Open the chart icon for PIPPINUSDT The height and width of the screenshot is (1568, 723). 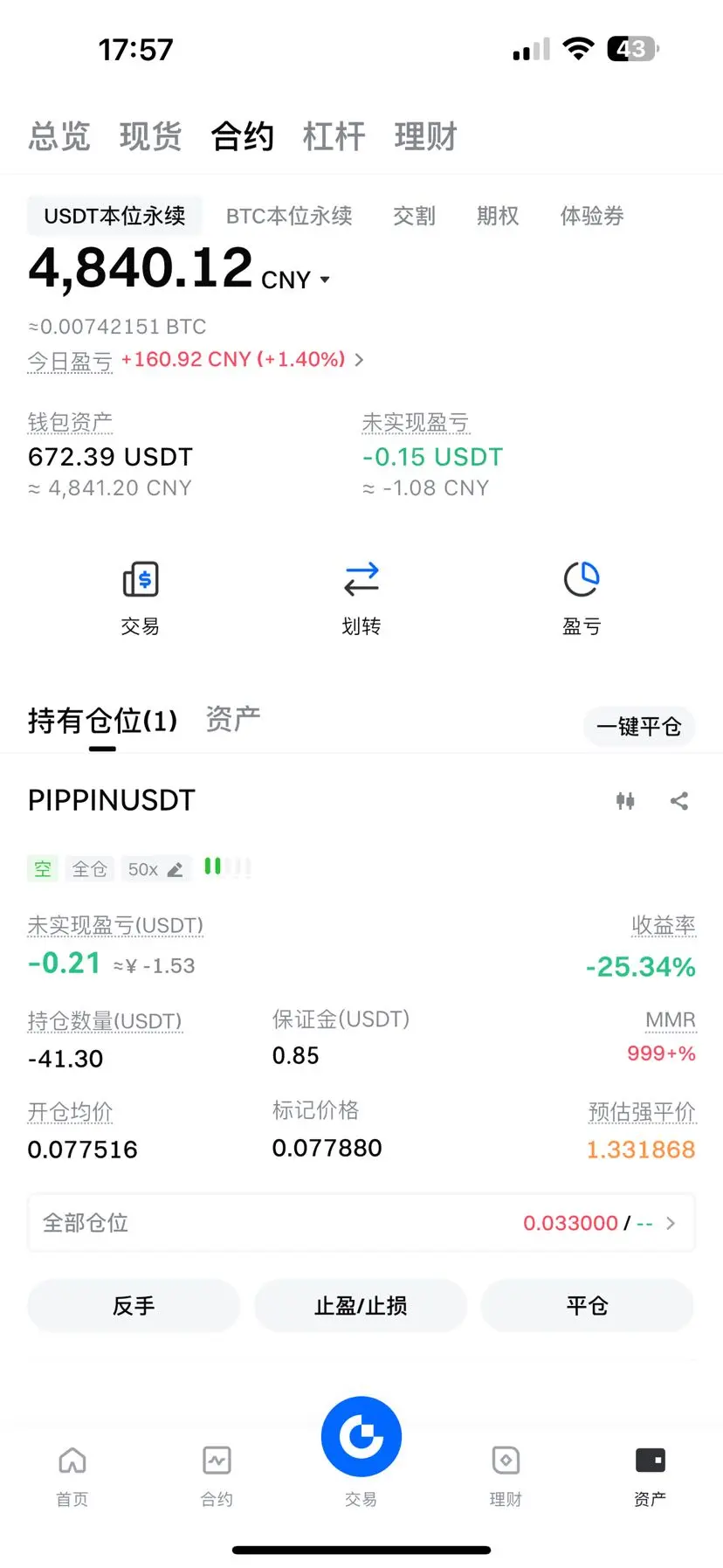click(x=625, y=801)
